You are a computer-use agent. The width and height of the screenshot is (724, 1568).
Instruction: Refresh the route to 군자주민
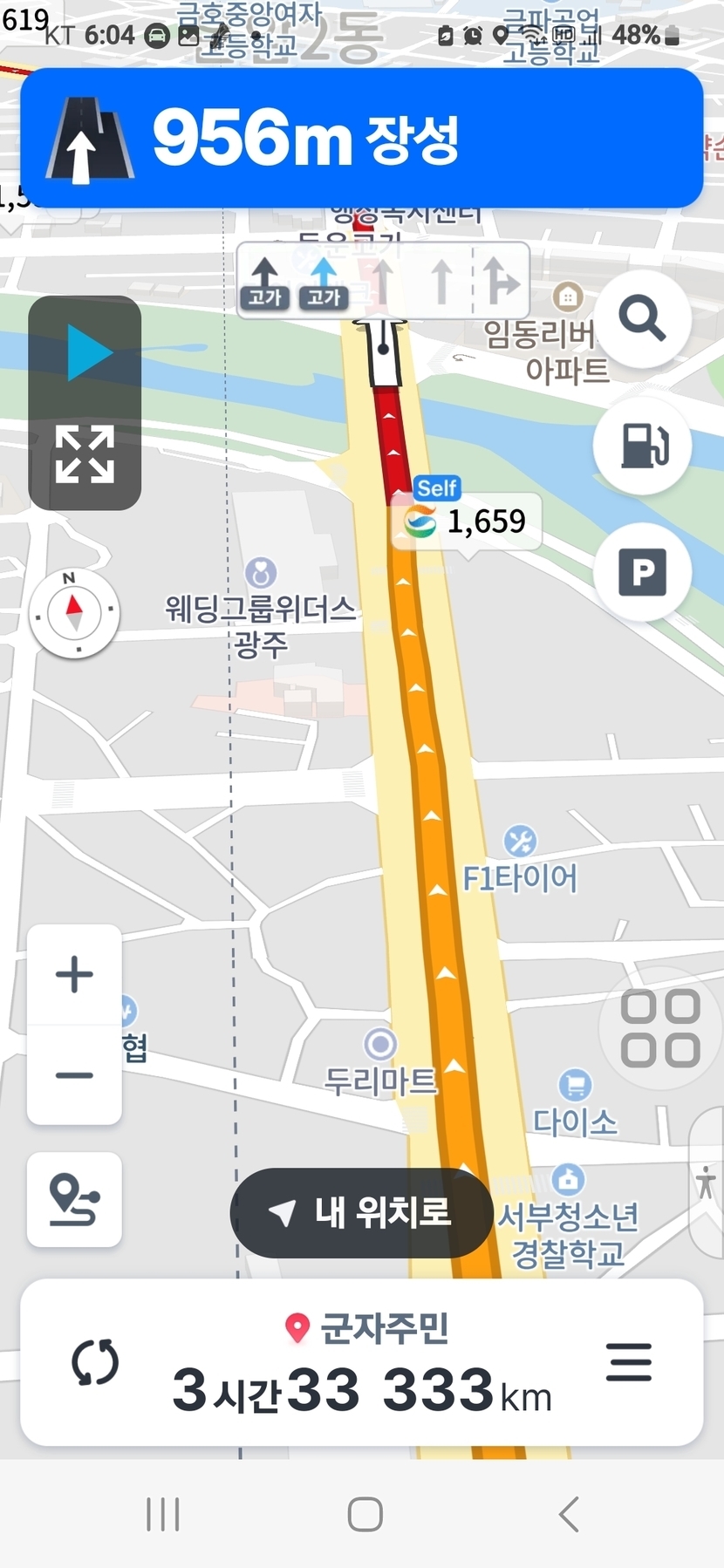click(95, 1362)
